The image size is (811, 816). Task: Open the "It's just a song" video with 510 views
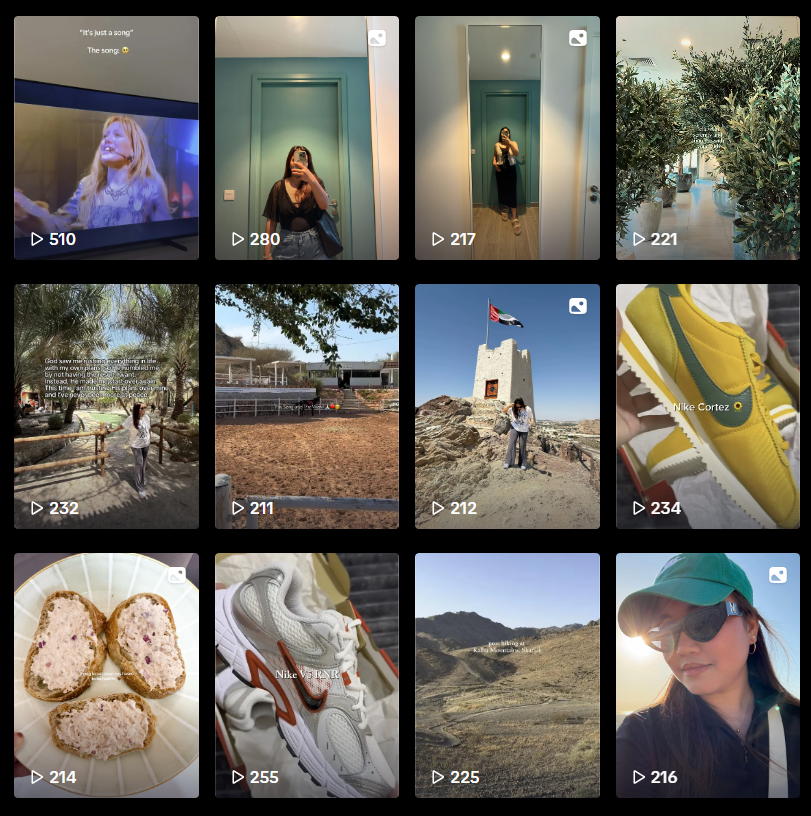[x=106, y=138]
